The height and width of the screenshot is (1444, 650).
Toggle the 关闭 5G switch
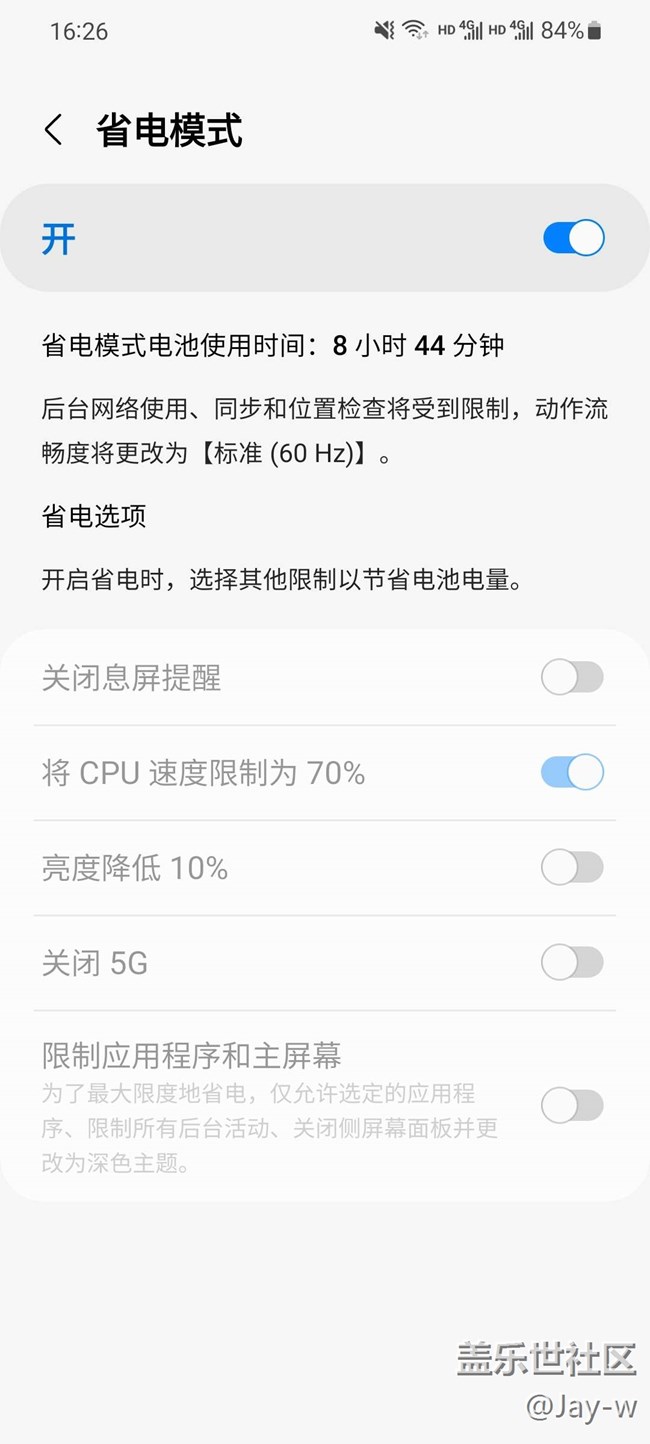tap(572, 963)
